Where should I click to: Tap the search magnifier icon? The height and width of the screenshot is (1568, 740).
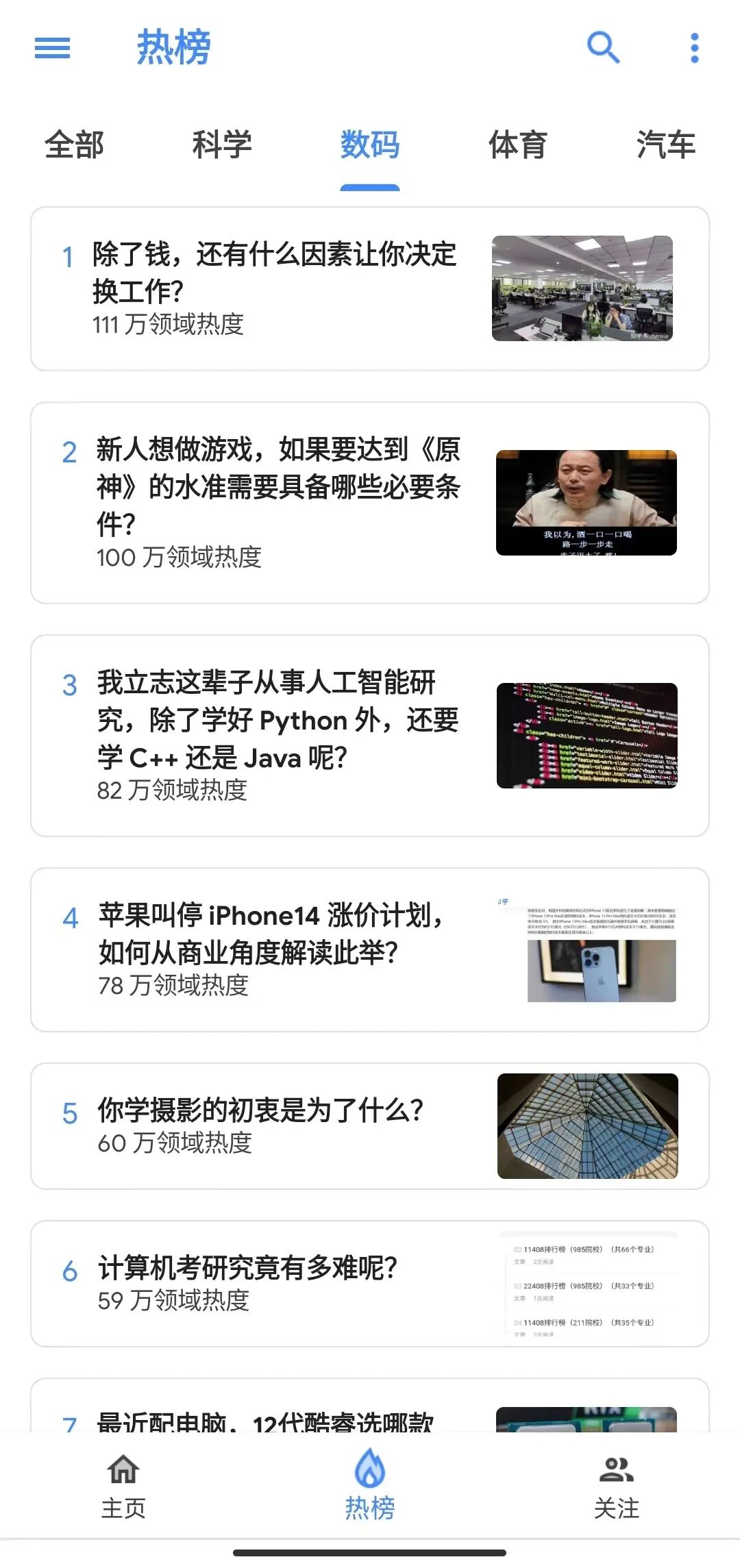click(x=603, y=48)
